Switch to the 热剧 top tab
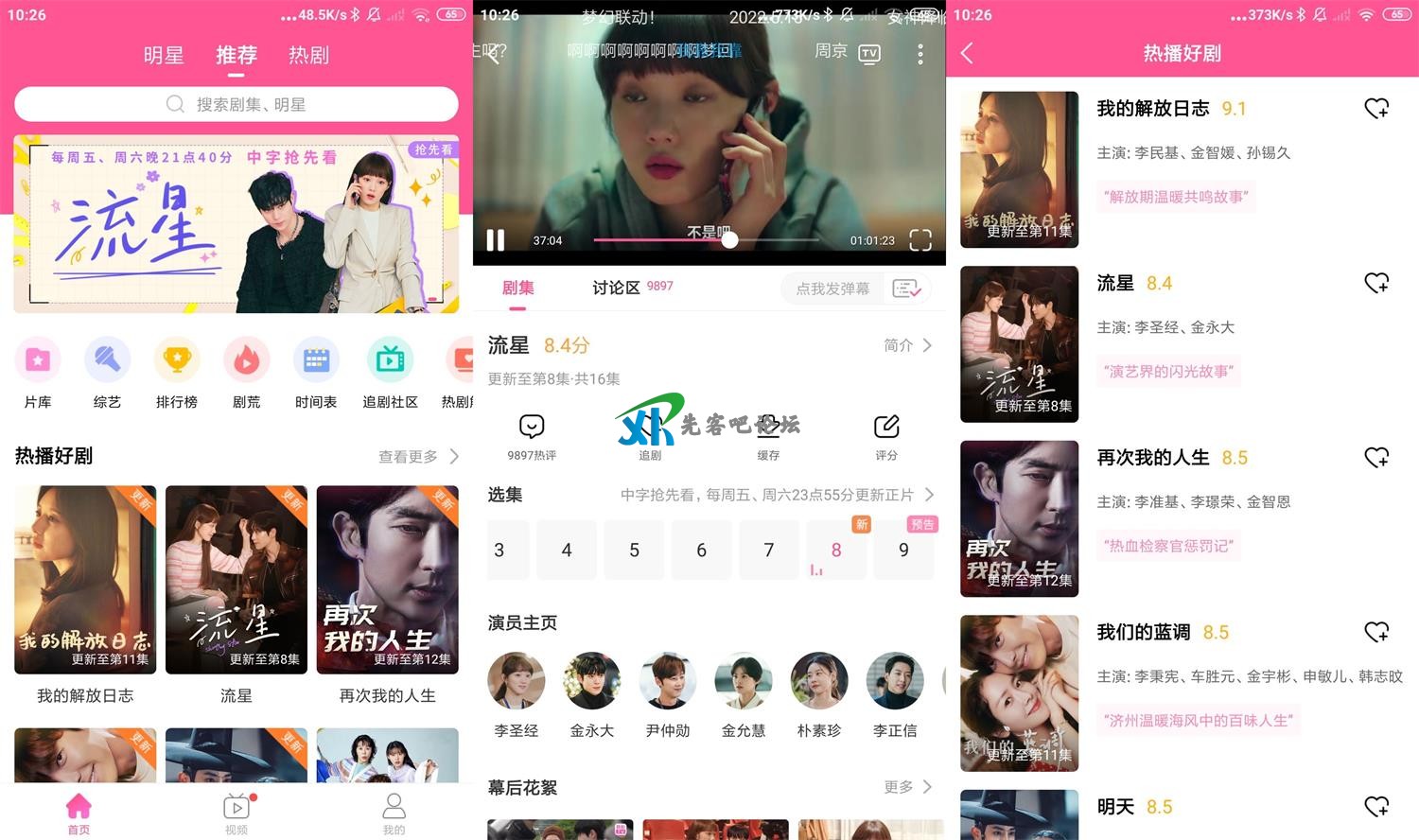Viewport: 1419px width, 840px height. [x=308, y=55]
